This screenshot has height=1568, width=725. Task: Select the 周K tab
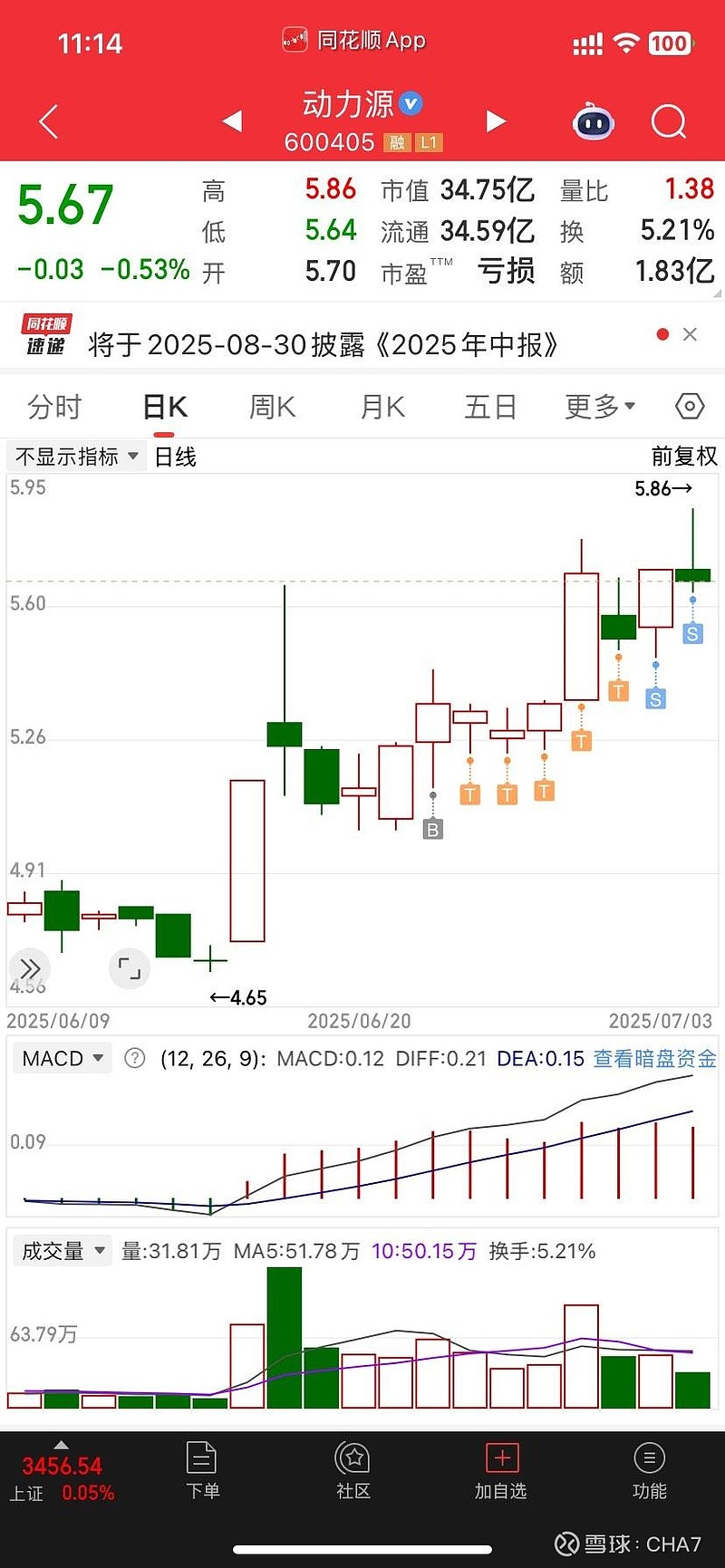click(272, 408)
